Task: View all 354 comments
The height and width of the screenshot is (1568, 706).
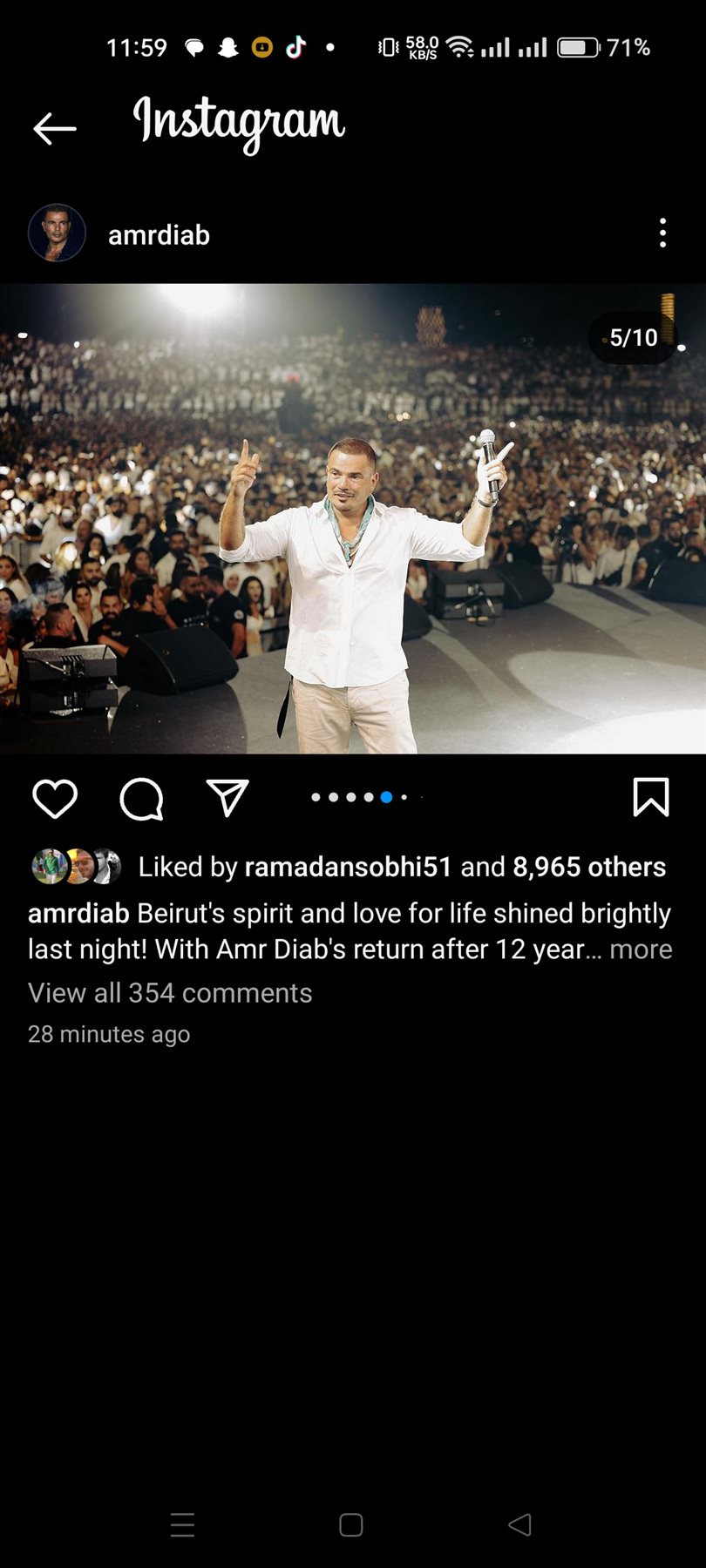Action: coord(170,993)
